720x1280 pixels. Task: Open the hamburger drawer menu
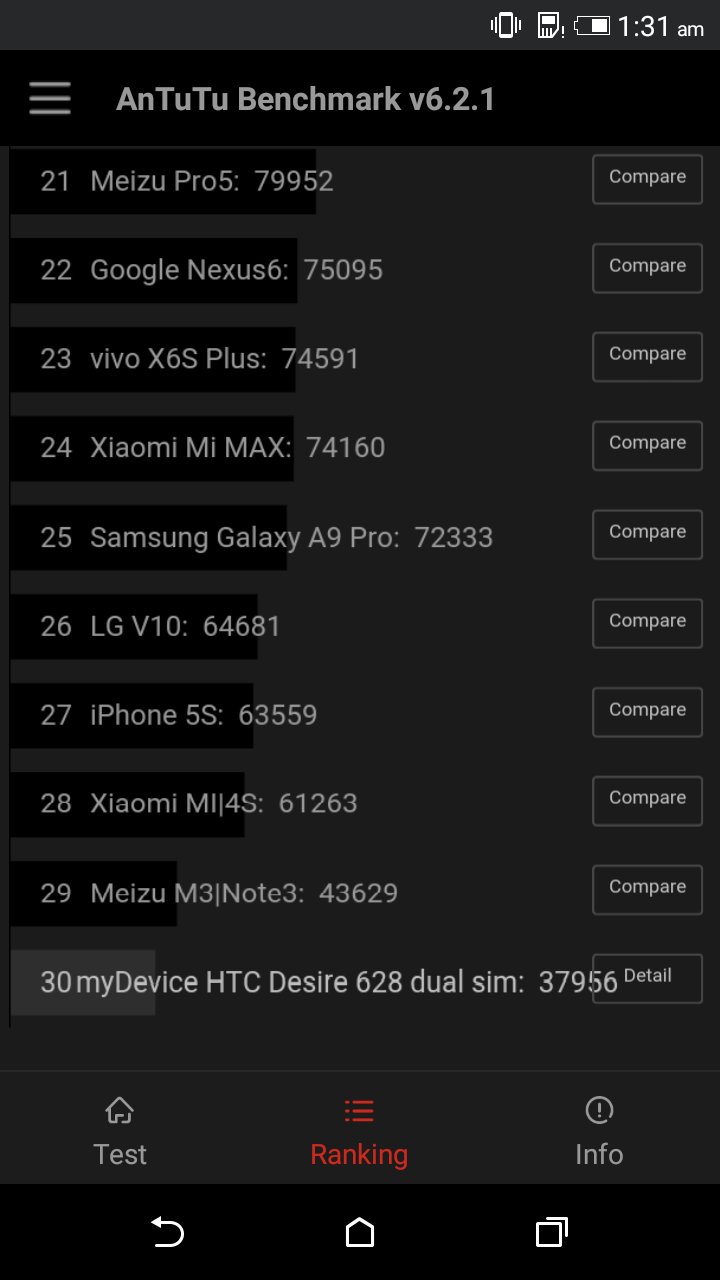[50, 99]
